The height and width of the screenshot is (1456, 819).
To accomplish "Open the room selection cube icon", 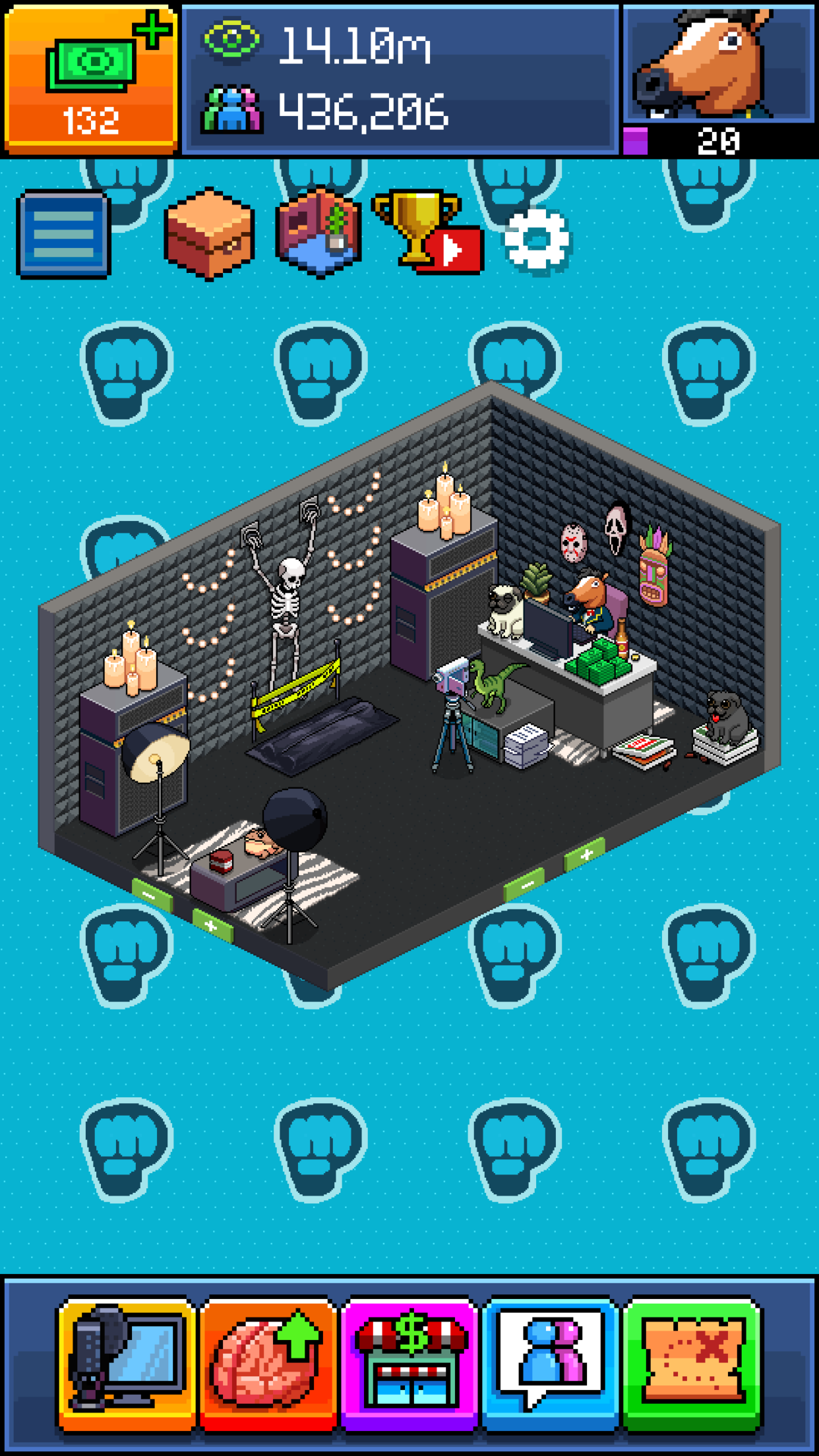I will (x=318, y=232).
